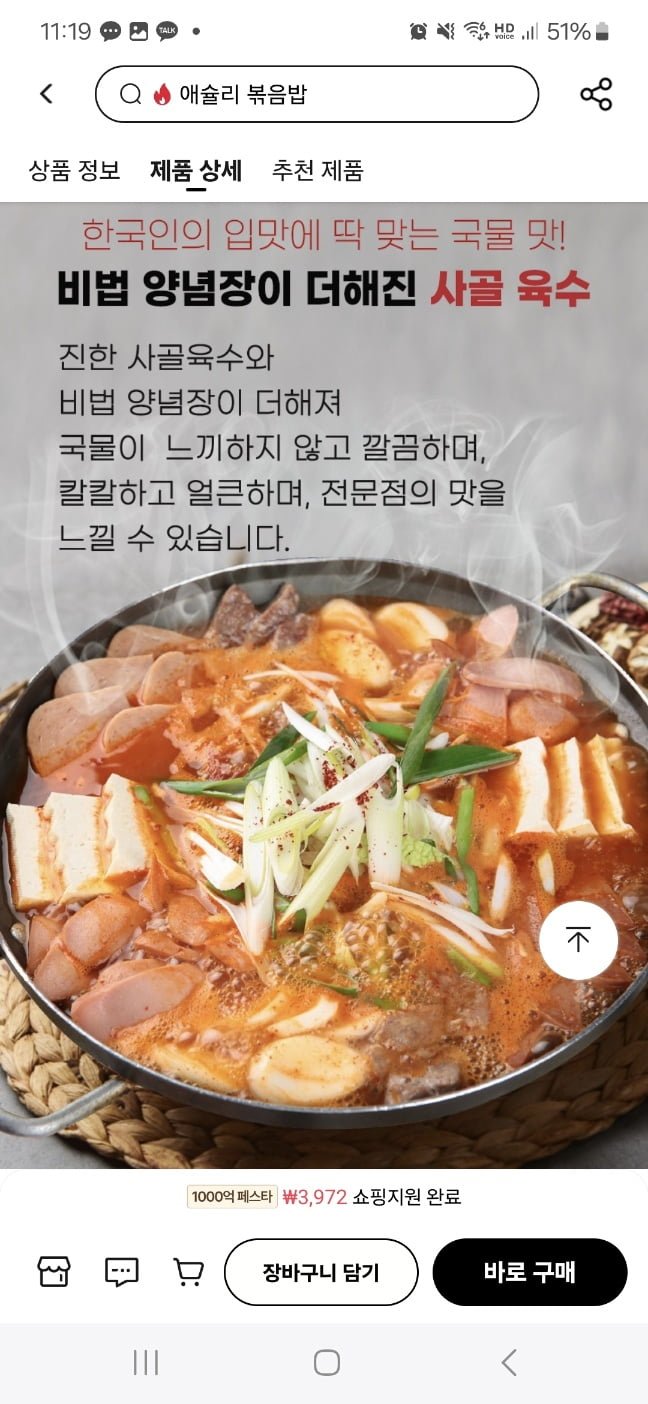The height and width of the screenshot is (1404, 648).
Task: Switch to the 상품 정보 tab
Action: point(75,170)
